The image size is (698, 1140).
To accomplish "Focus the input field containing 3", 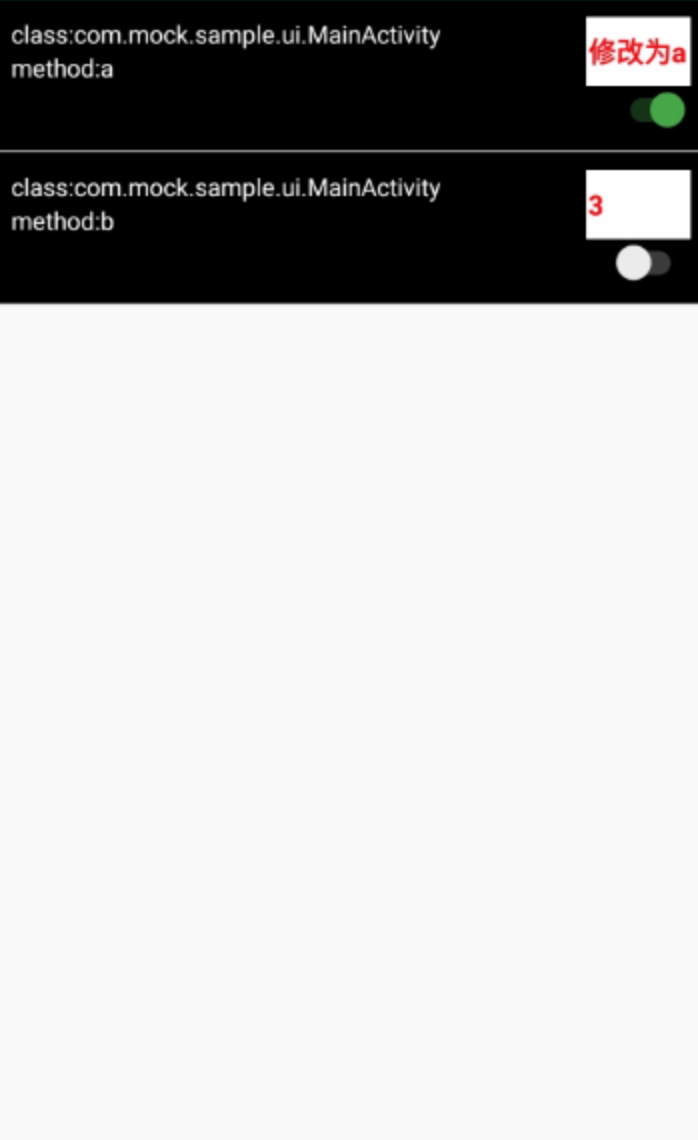I will [x=638, y=204].
